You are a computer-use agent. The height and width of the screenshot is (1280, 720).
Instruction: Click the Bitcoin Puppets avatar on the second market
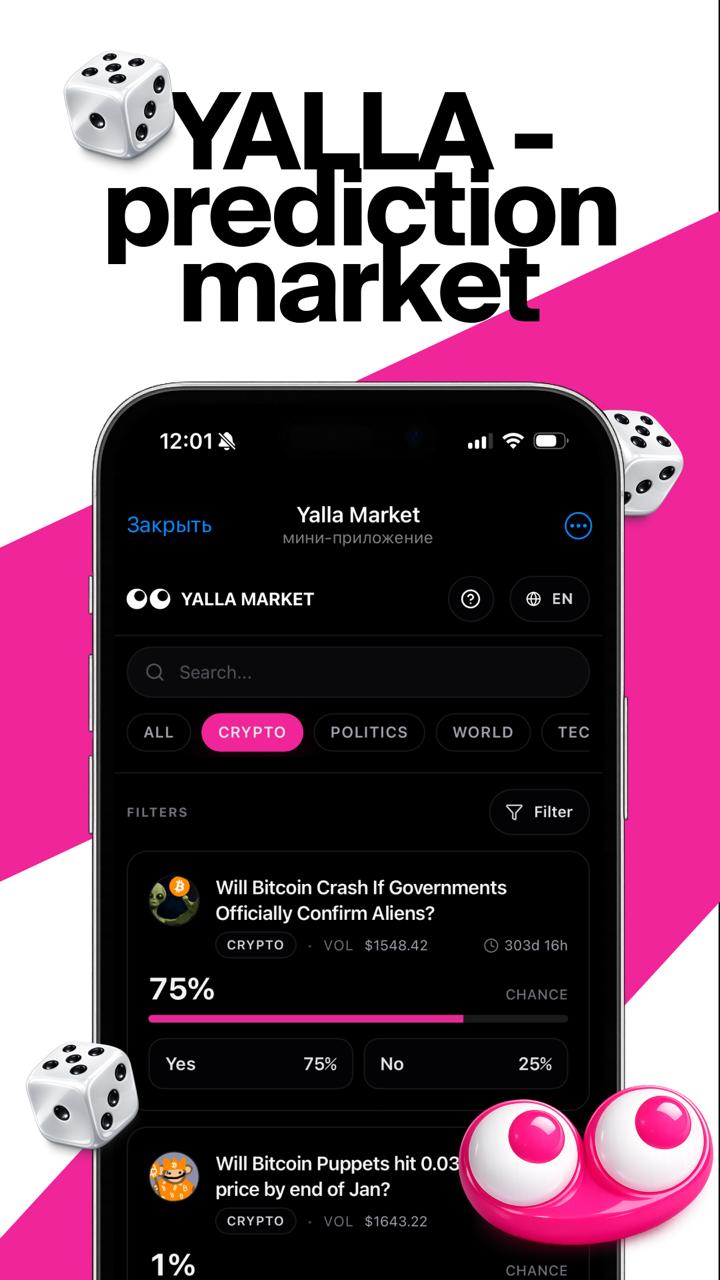coord(172,1176)
